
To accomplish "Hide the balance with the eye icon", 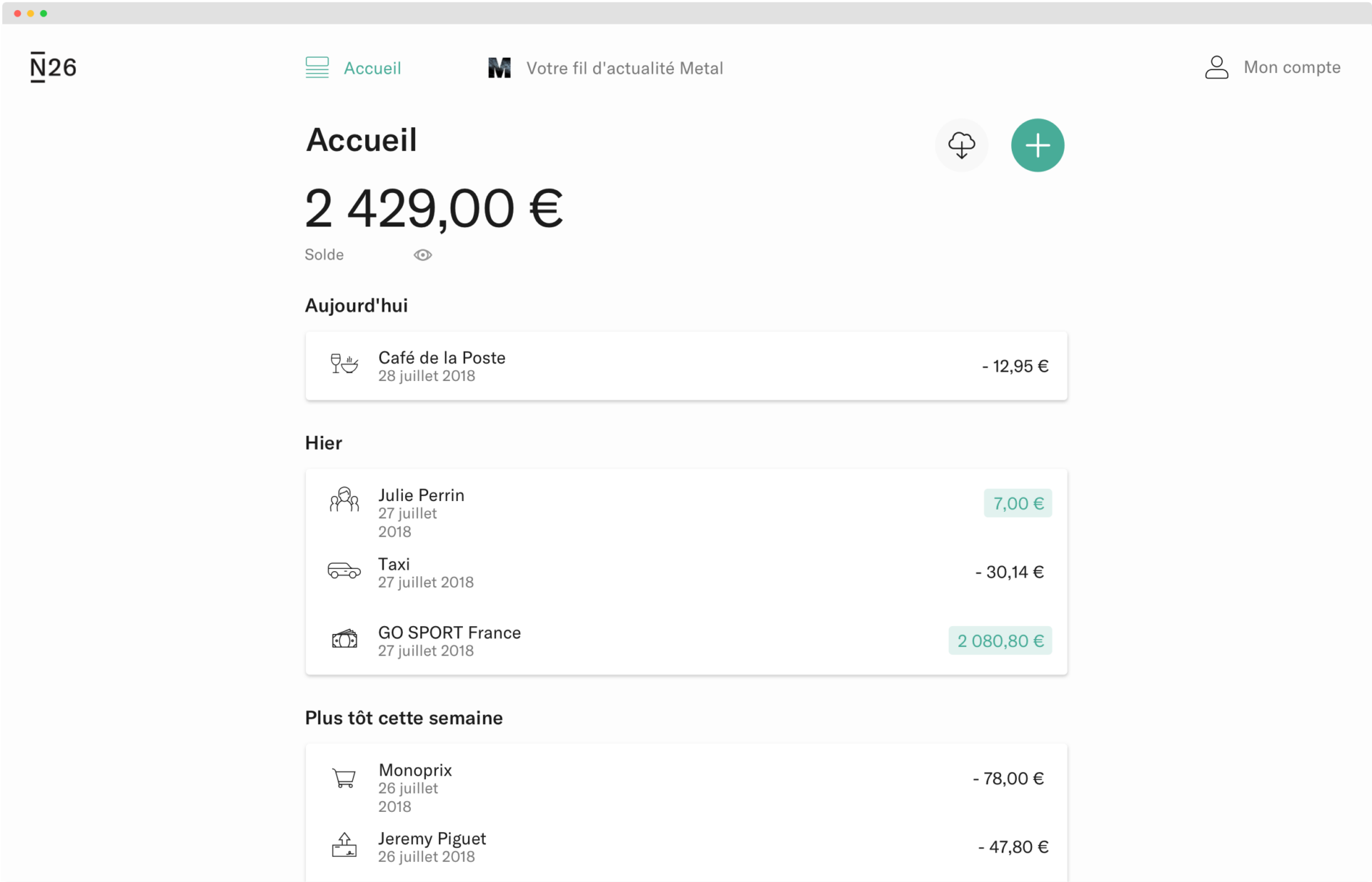I will (x=422, y=255).
